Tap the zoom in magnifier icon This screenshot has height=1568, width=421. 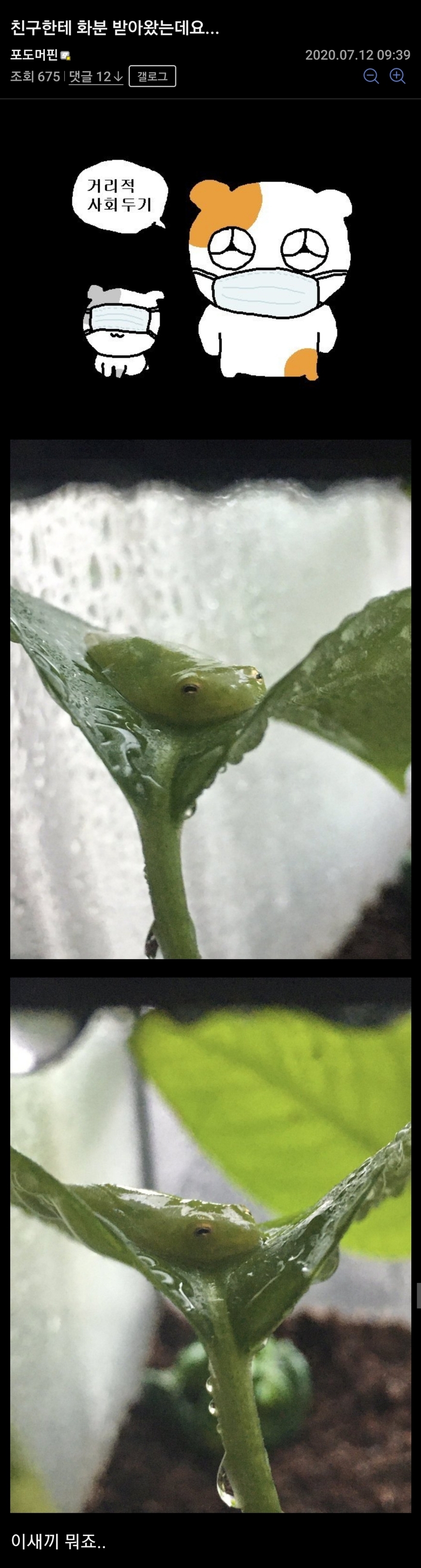pyautogui.click(x=397, y=76)
